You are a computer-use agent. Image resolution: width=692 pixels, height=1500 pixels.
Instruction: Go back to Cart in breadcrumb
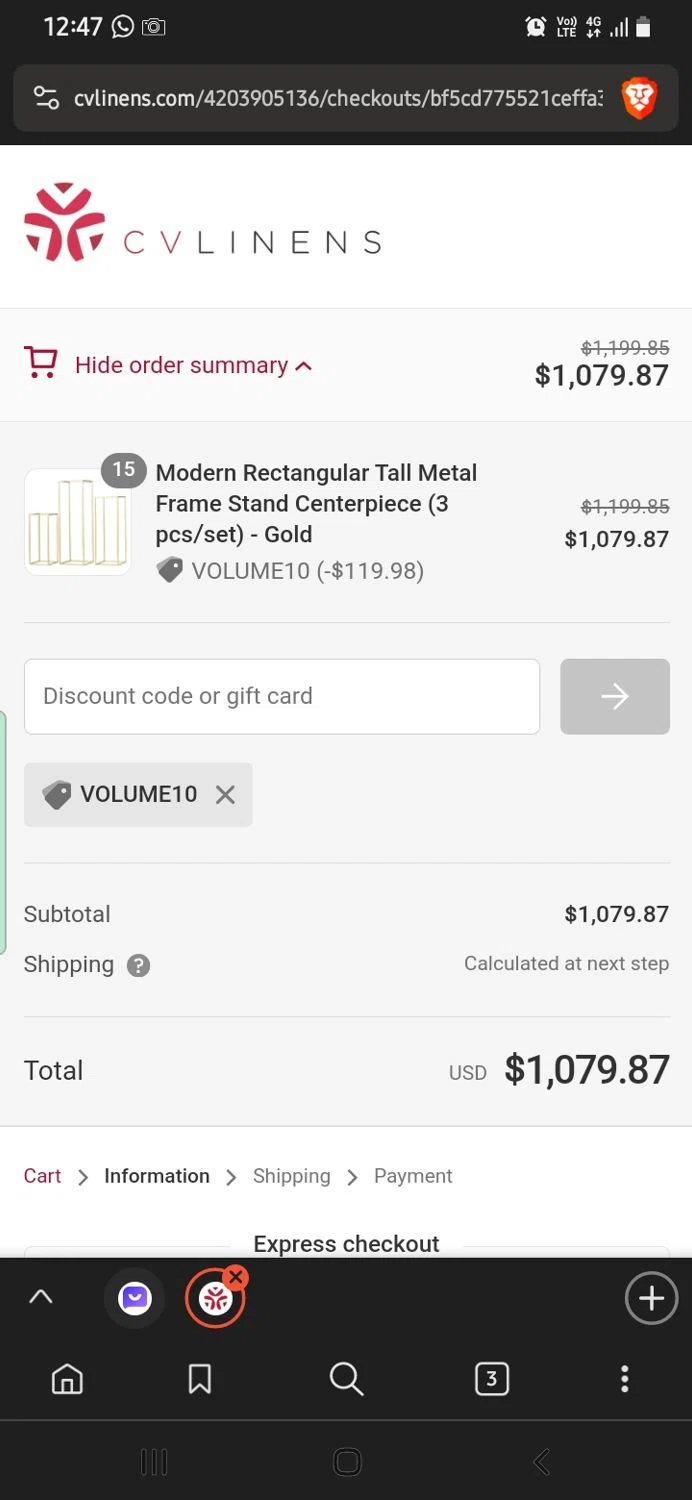(42, 1176)
